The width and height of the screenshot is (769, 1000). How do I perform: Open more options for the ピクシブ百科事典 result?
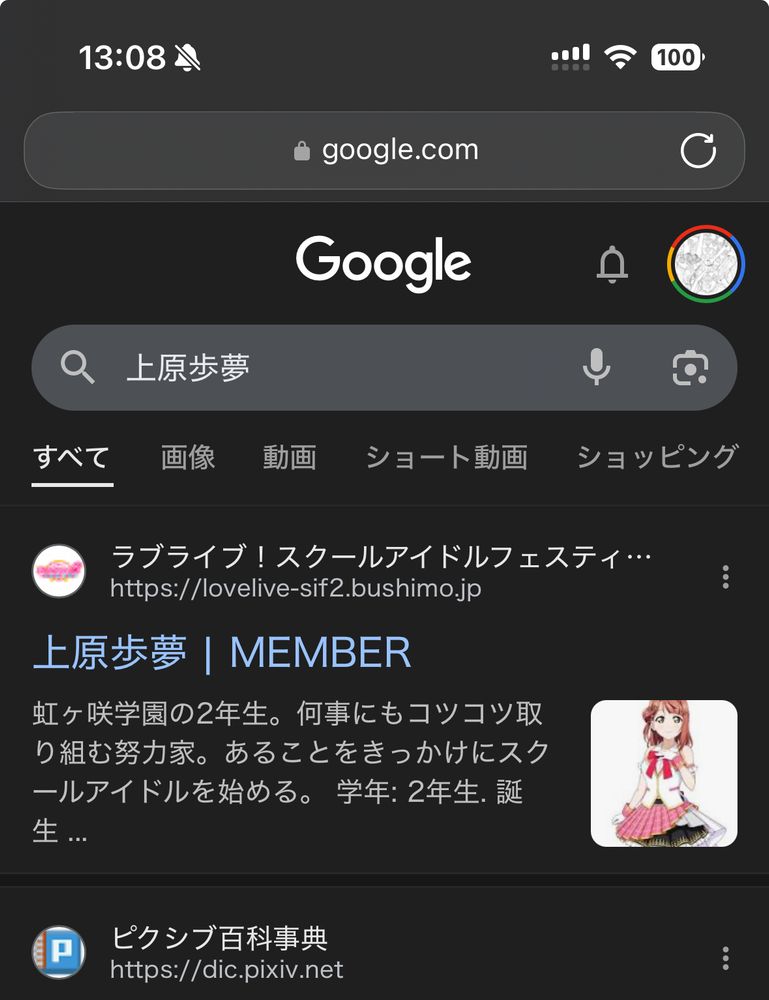coord(725,958)
